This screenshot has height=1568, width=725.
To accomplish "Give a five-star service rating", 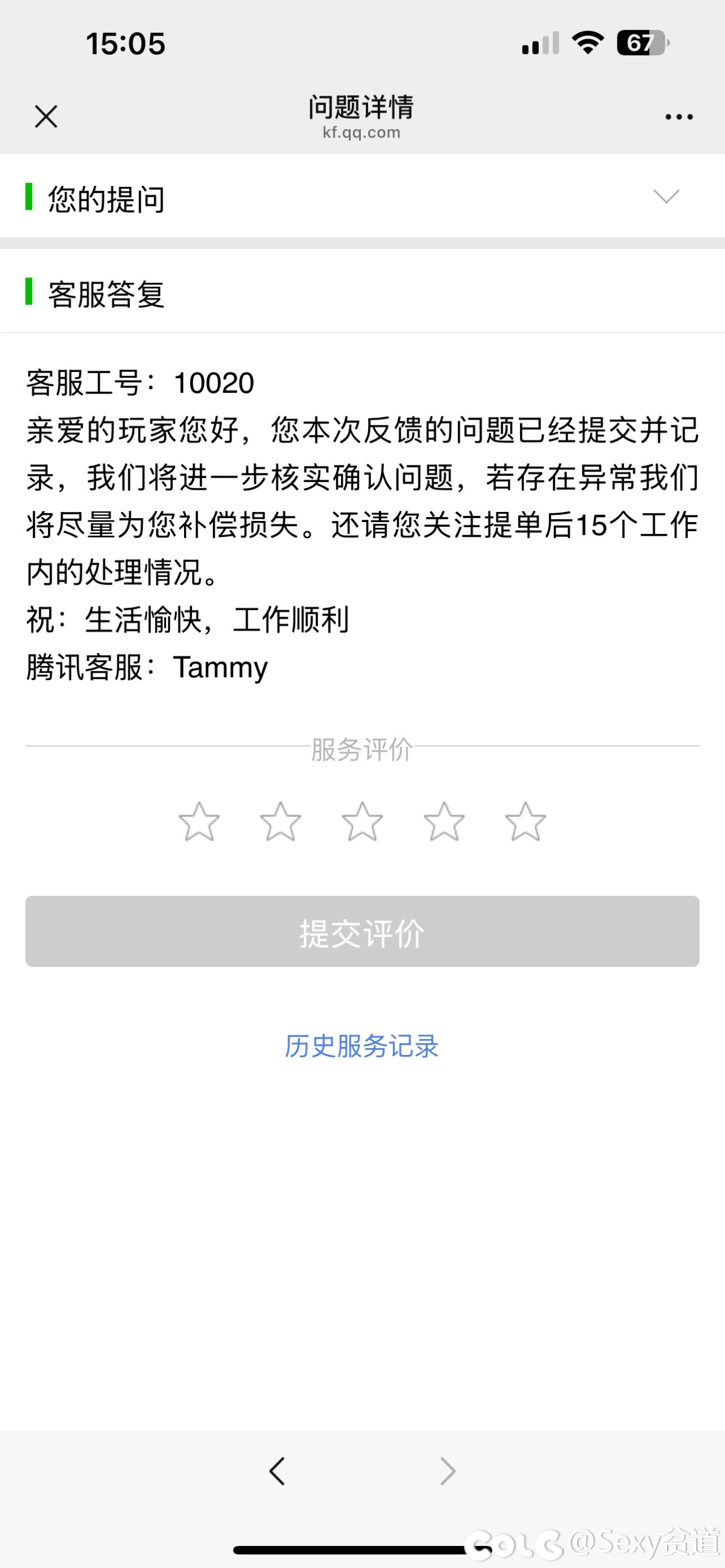I will click(x=525, y=821).
